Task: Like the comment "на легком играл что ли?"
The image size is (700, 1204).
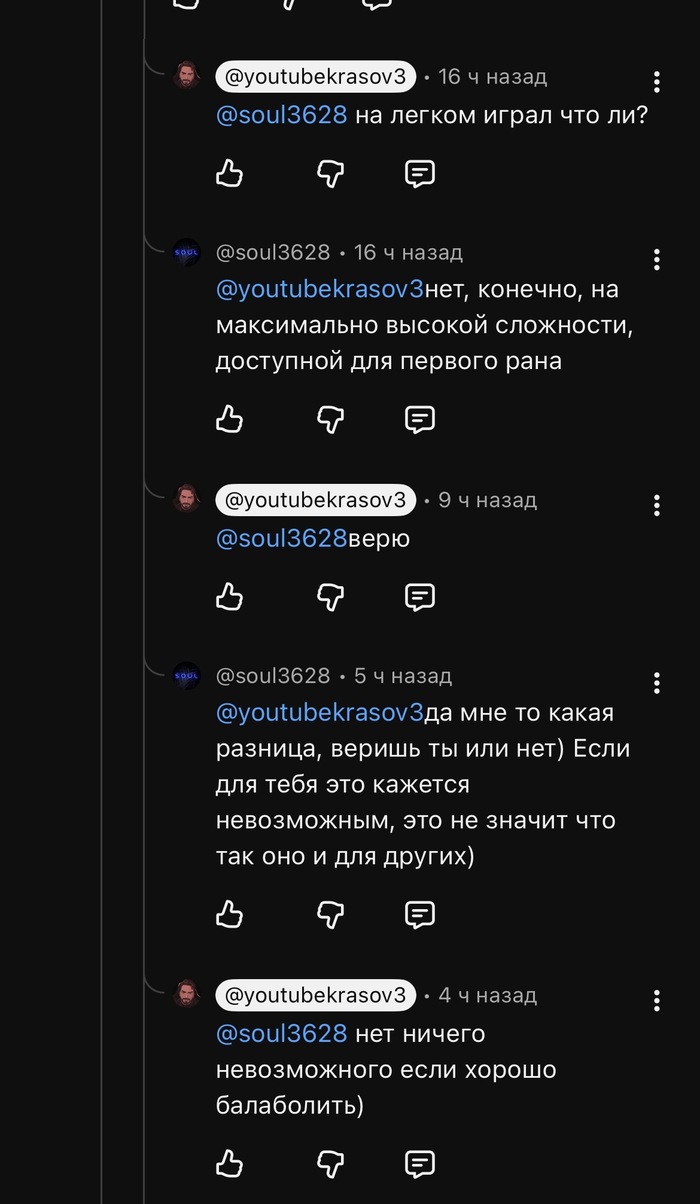Action: pyautogui.click(x=230, y=174)
